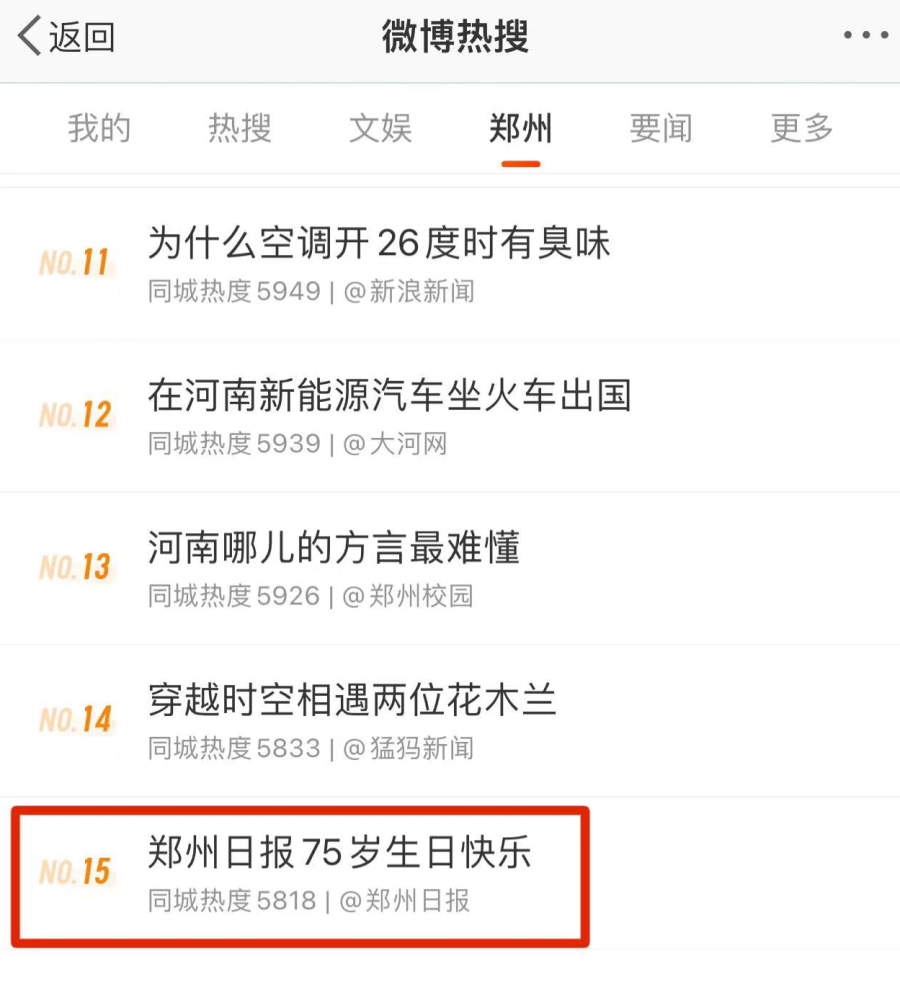This screenshot has height=984, width=900.
Task: Select the 郑州 tab
Action: click(520, 128)
